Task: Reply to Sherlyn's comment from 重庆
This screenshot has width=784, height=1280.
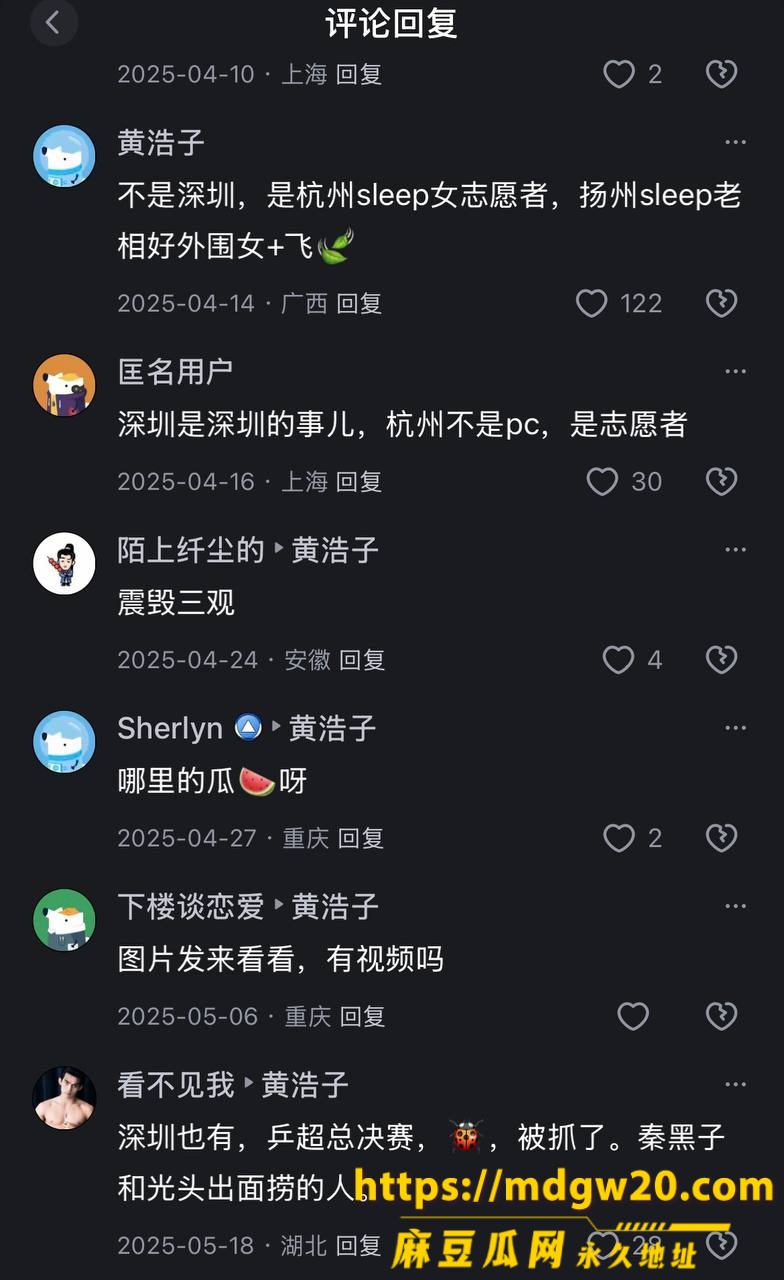Action: pos(361,837)
